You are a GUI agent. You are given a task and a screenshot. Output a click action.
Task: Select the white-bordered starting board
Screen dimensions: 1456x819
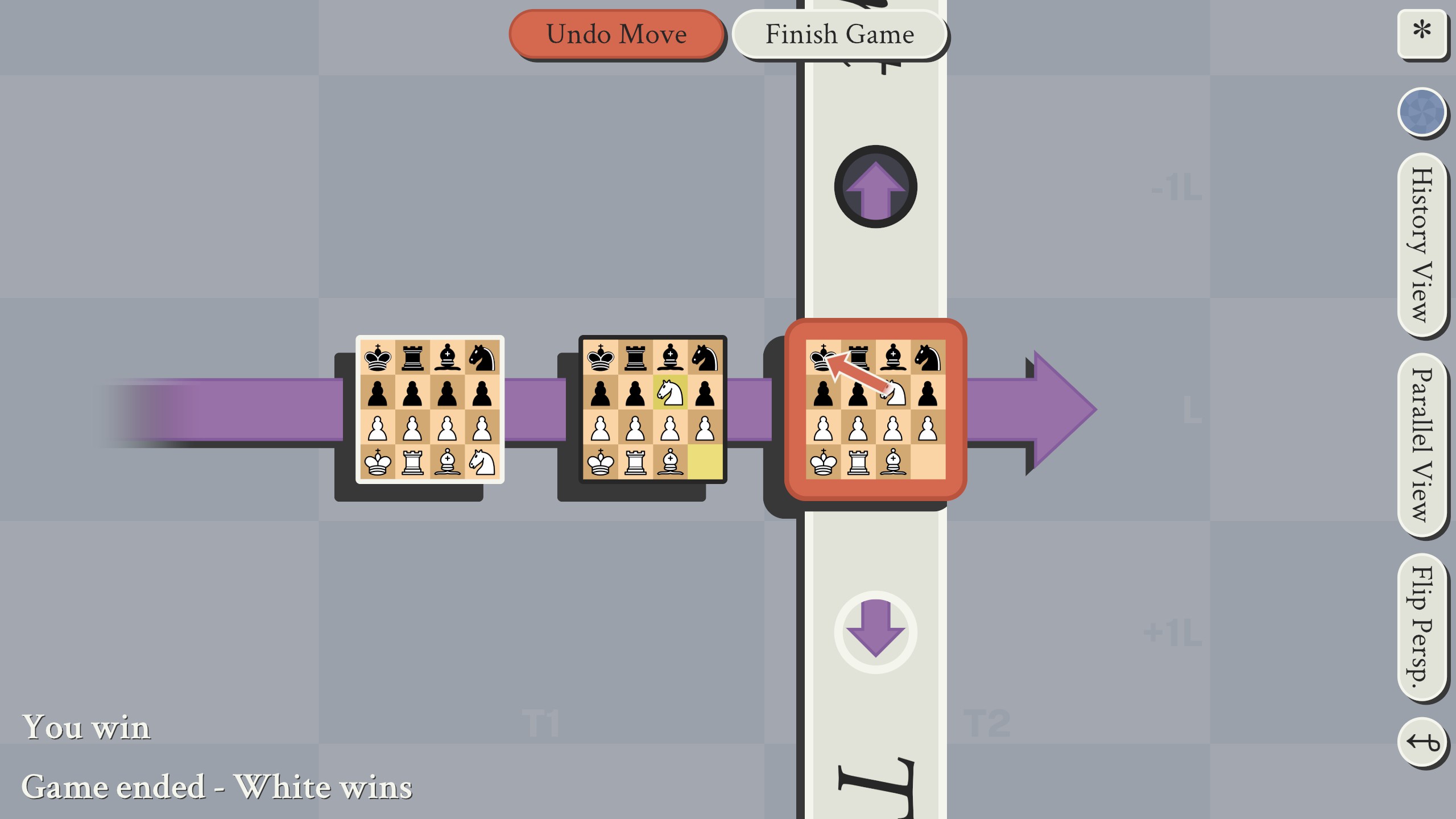(x=430, y=409)
